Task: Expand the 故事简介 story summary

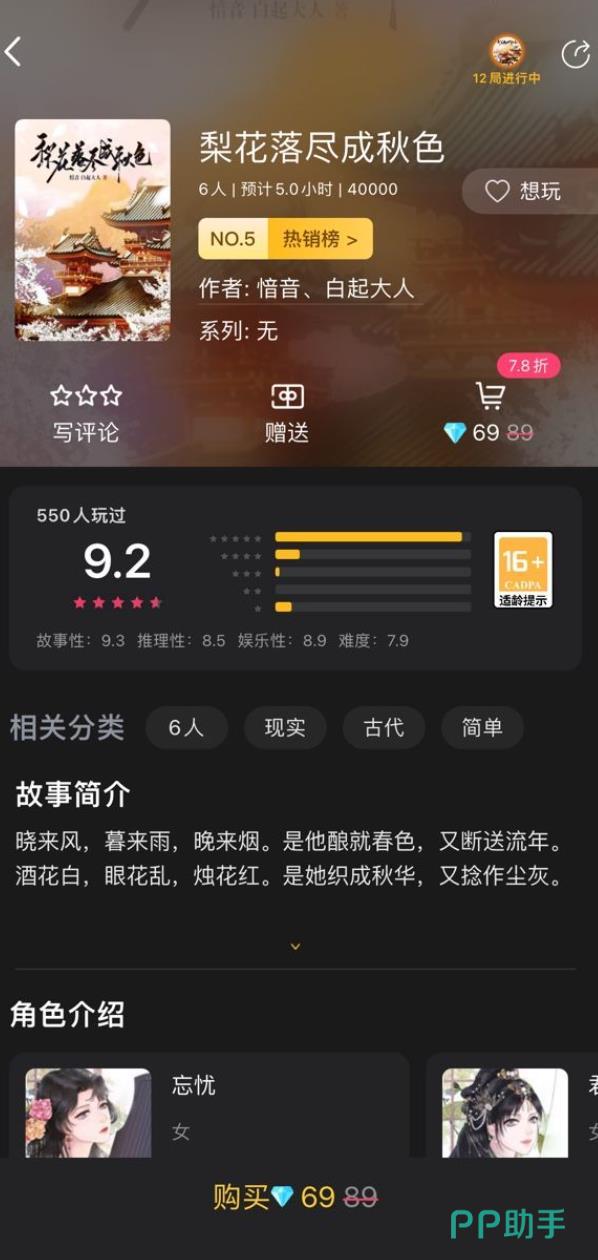Action: pyautogui.click(x=295, y=946)
